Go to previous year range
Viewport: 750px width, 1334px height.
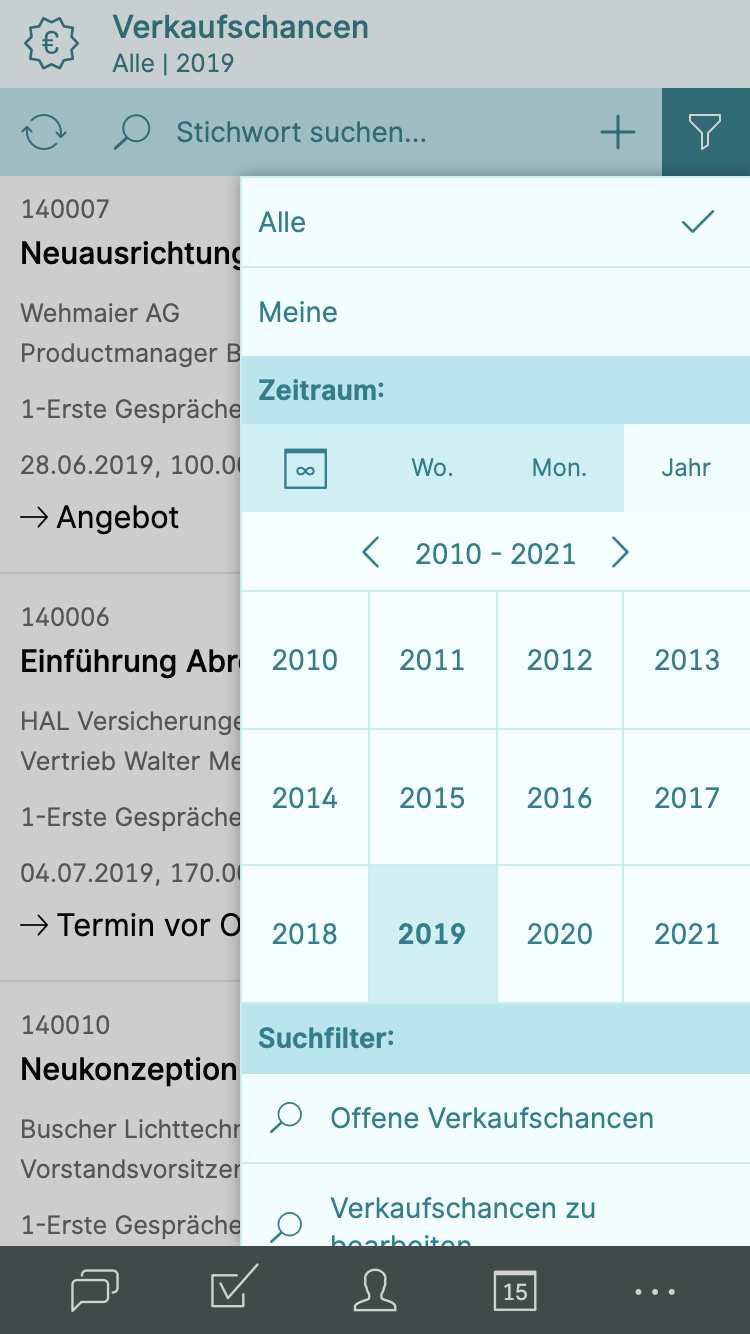click(x=371, y=553)
